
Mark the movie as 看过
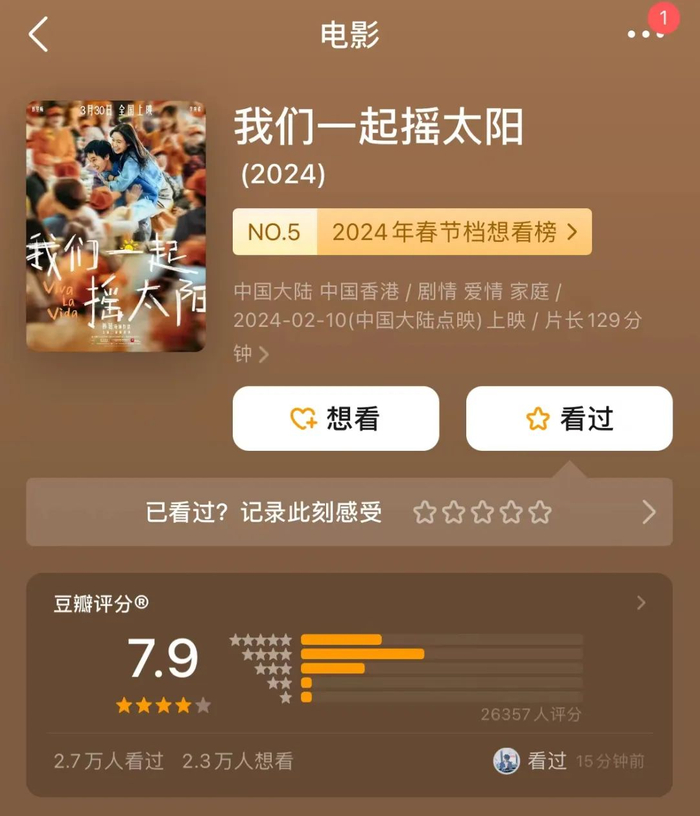[x=569, y=418]
